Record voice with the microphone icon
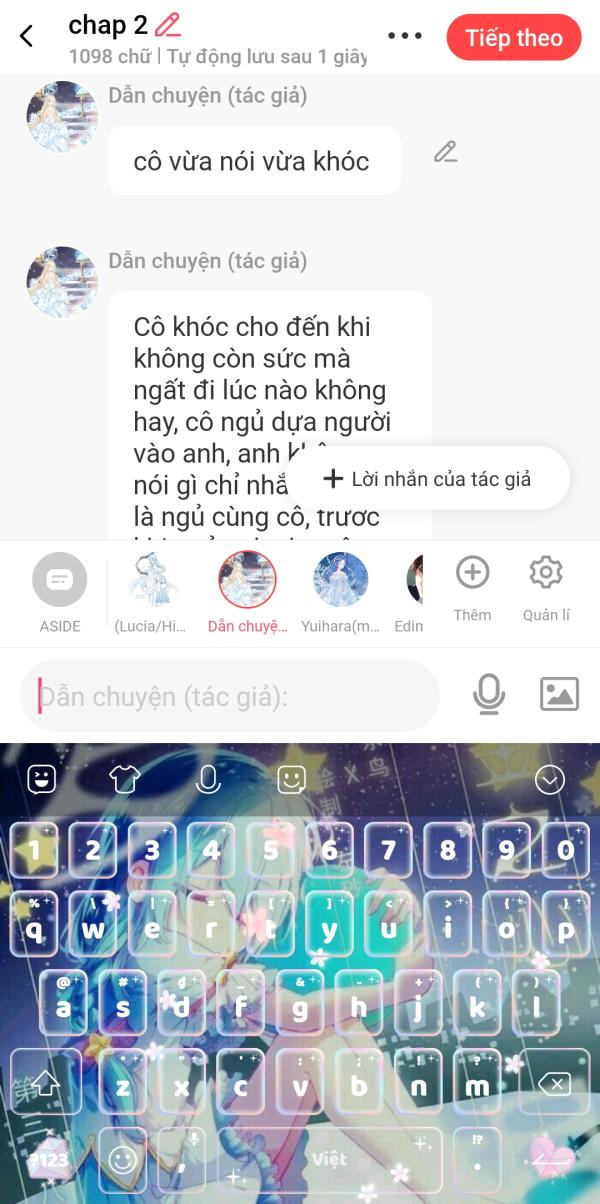Image resolution: width=600 pixels, height=1204 pixels. coord(489,694)
